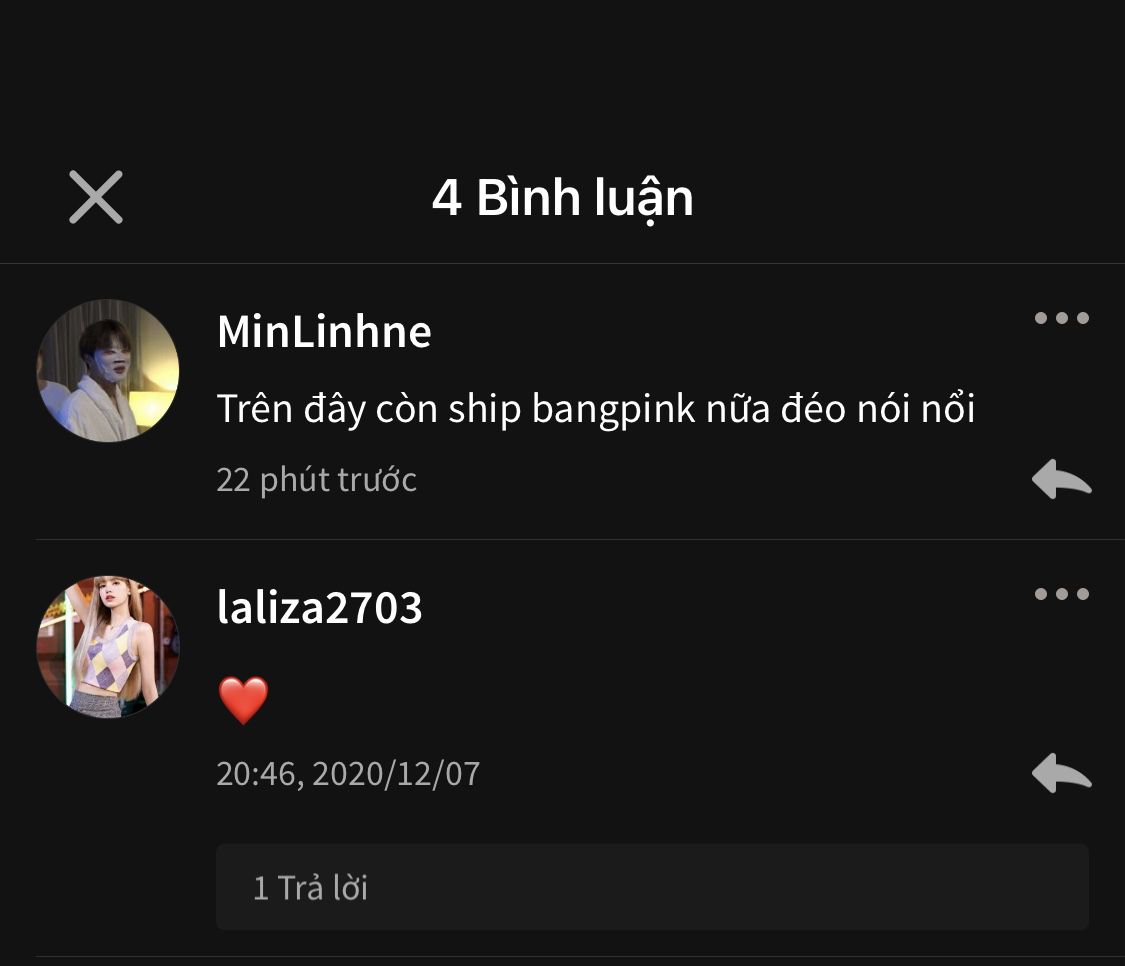This screenshot has width=1125, height=966.
Task: Open MinLinhne's profile picture
Action: 108,371
